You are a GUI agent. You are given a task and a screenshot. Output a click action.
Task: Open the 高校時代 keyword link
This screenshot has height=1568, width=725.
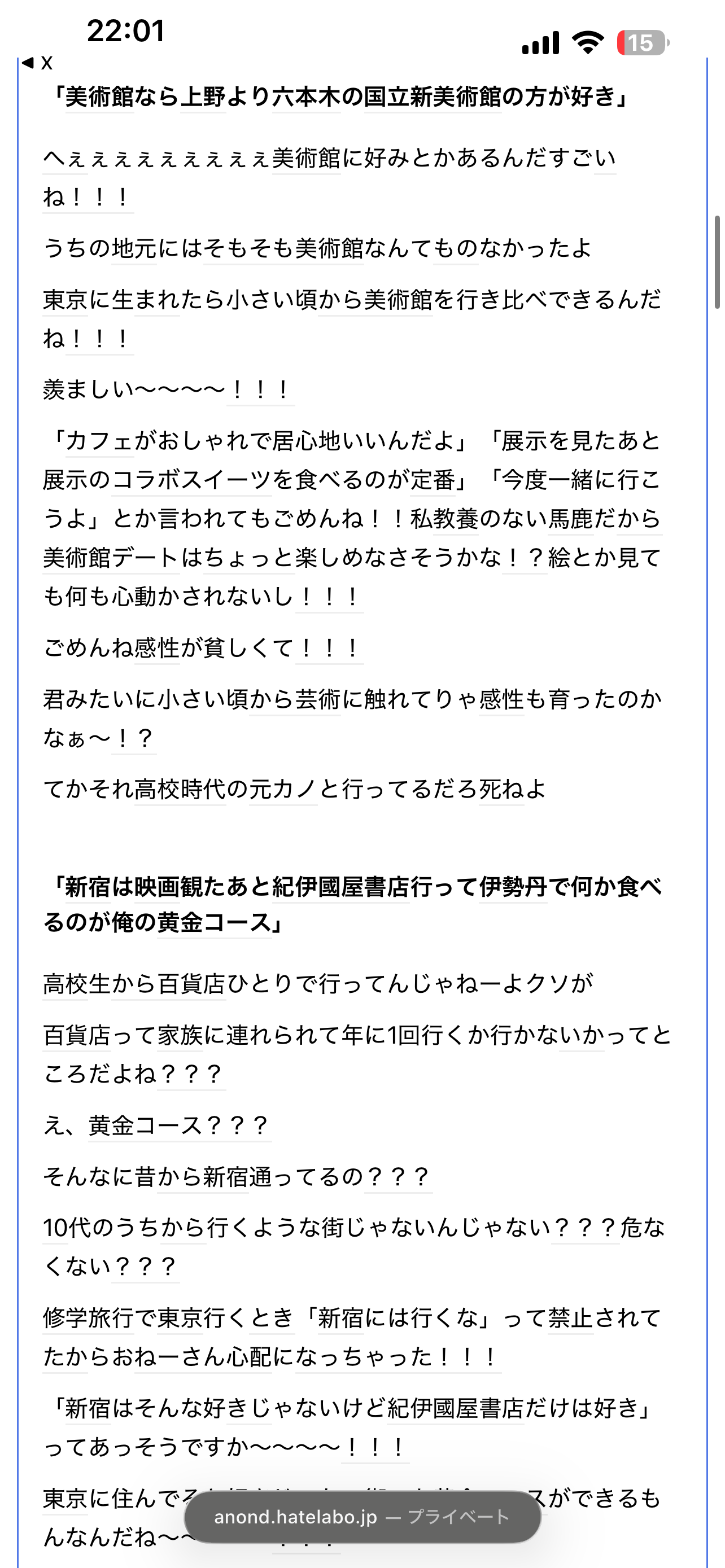tap(180, 790)
